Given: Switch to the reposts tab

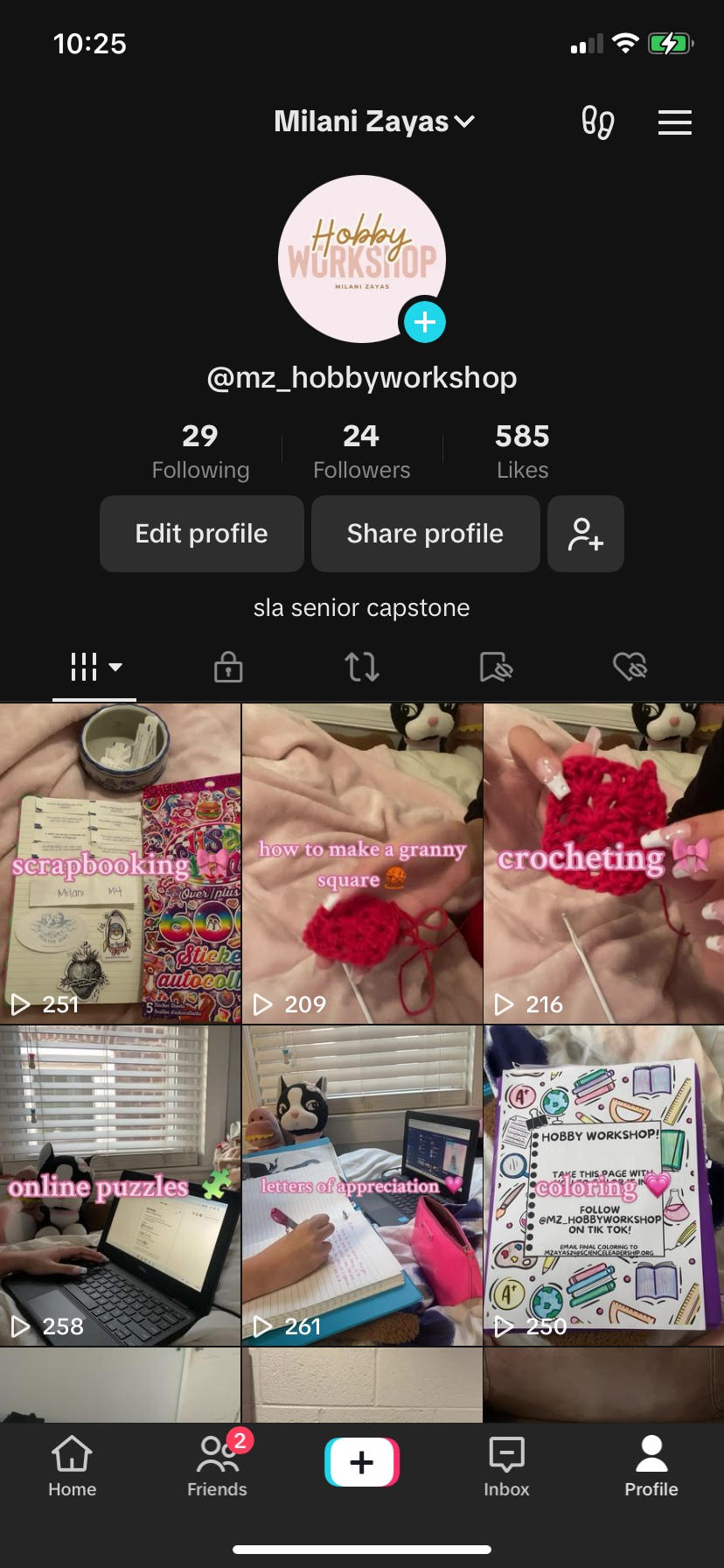Looking at the screenshot, I should [362, 667].
